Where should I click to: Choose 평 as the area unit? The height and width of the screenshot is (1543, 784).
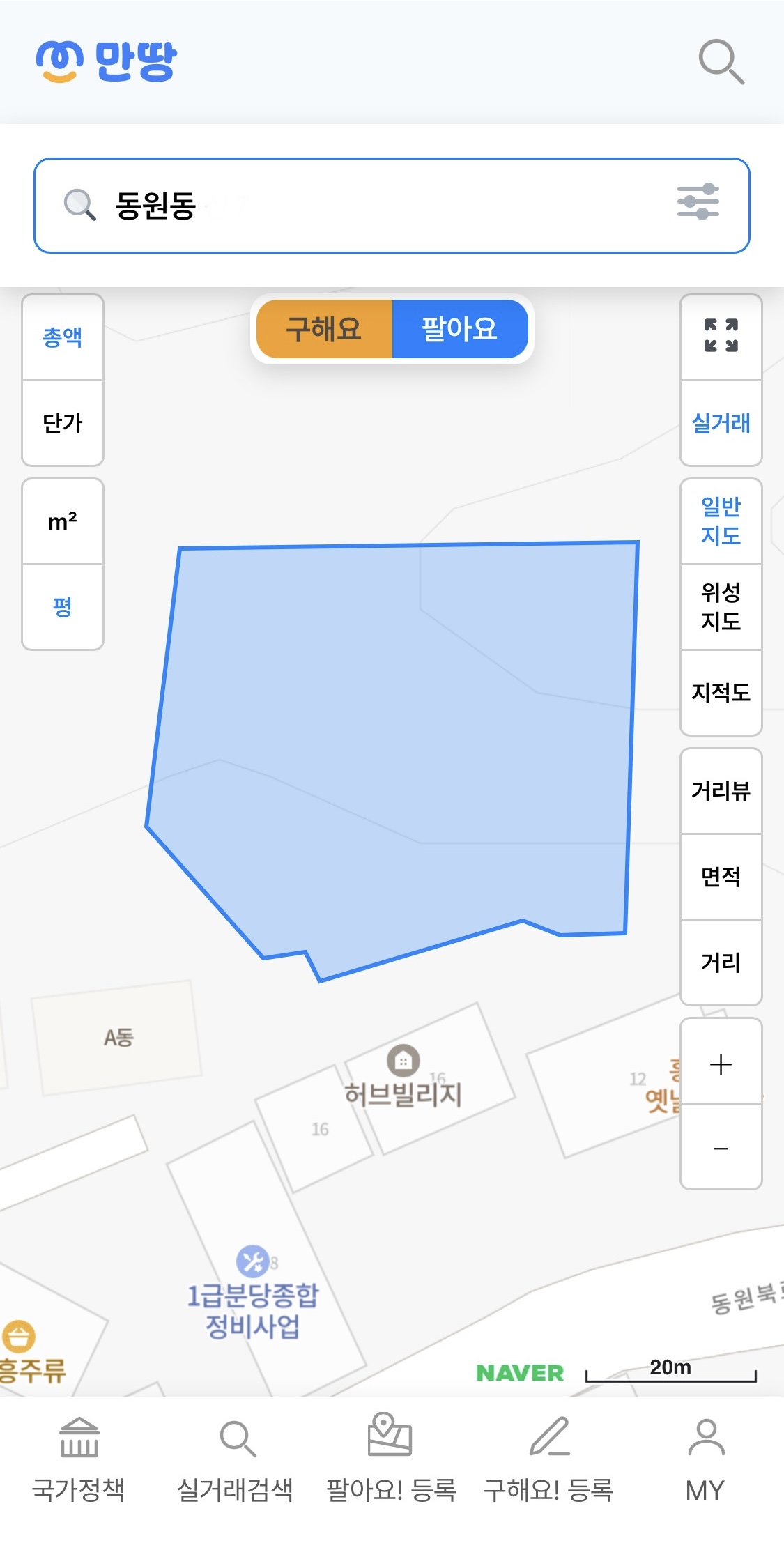(x=63, y=607)
